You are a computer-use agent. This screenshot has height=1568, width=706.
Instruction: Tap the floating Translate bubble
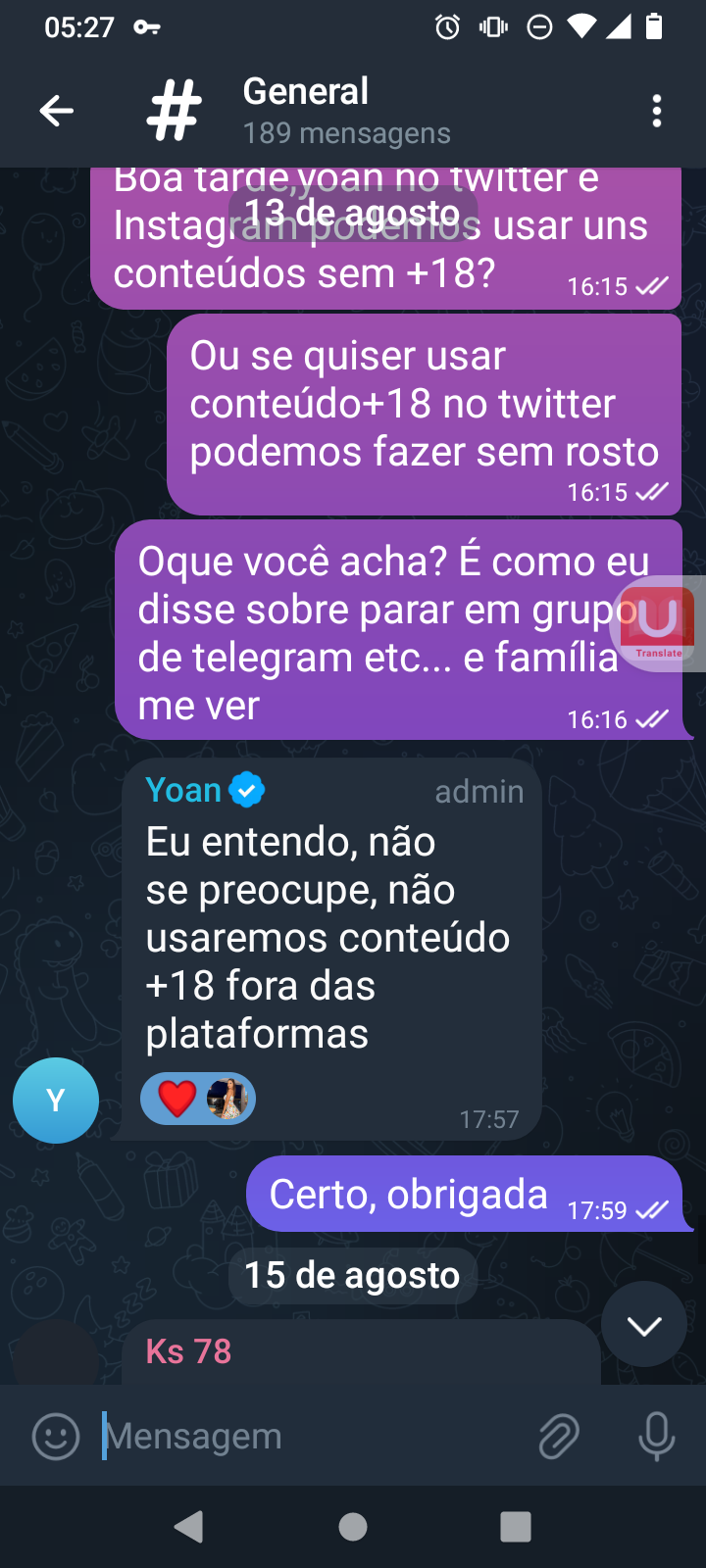coord(658,622)
